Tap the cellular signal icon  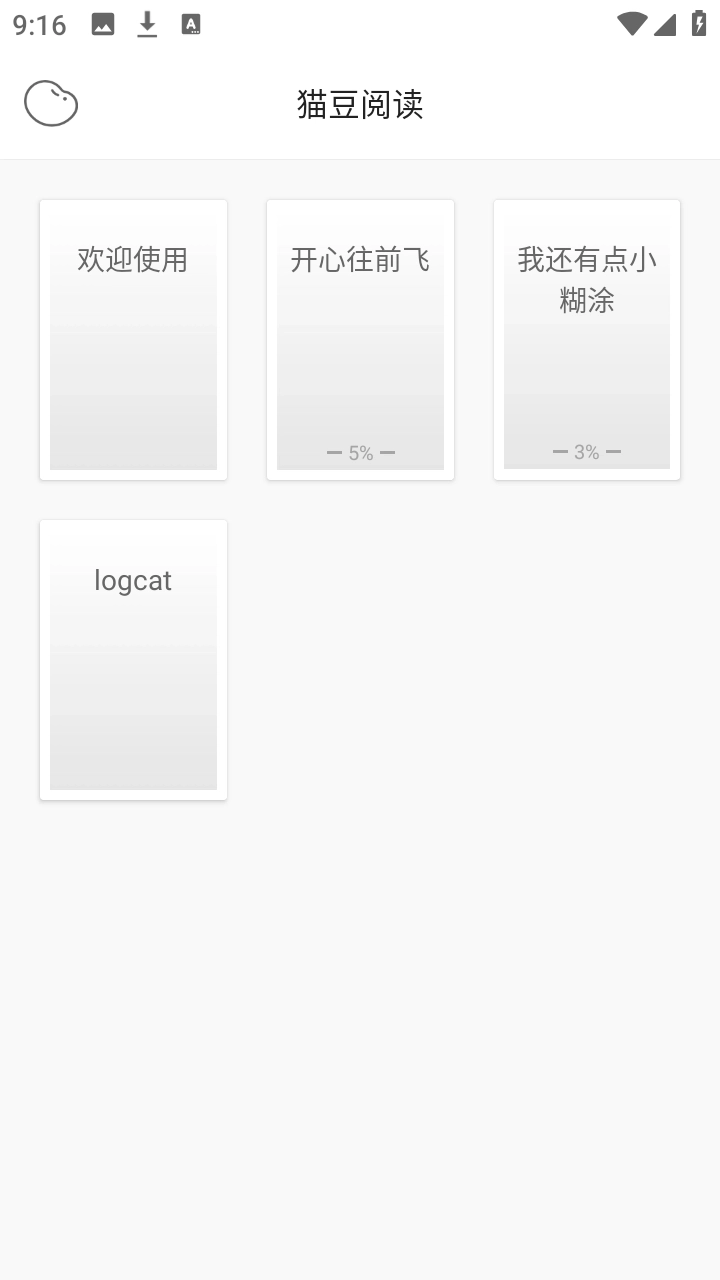click(666, 24)
